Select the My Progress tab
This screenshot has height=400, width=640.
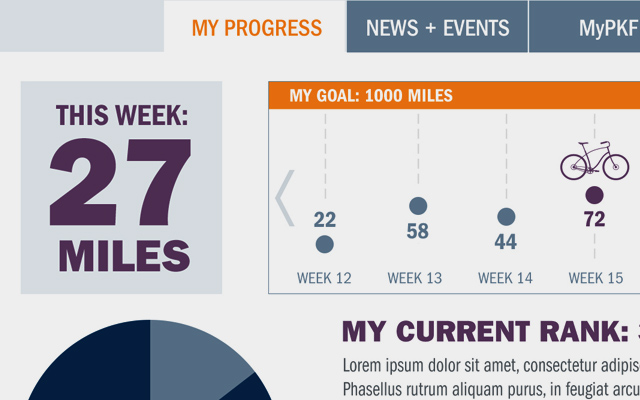pos(256,28)
